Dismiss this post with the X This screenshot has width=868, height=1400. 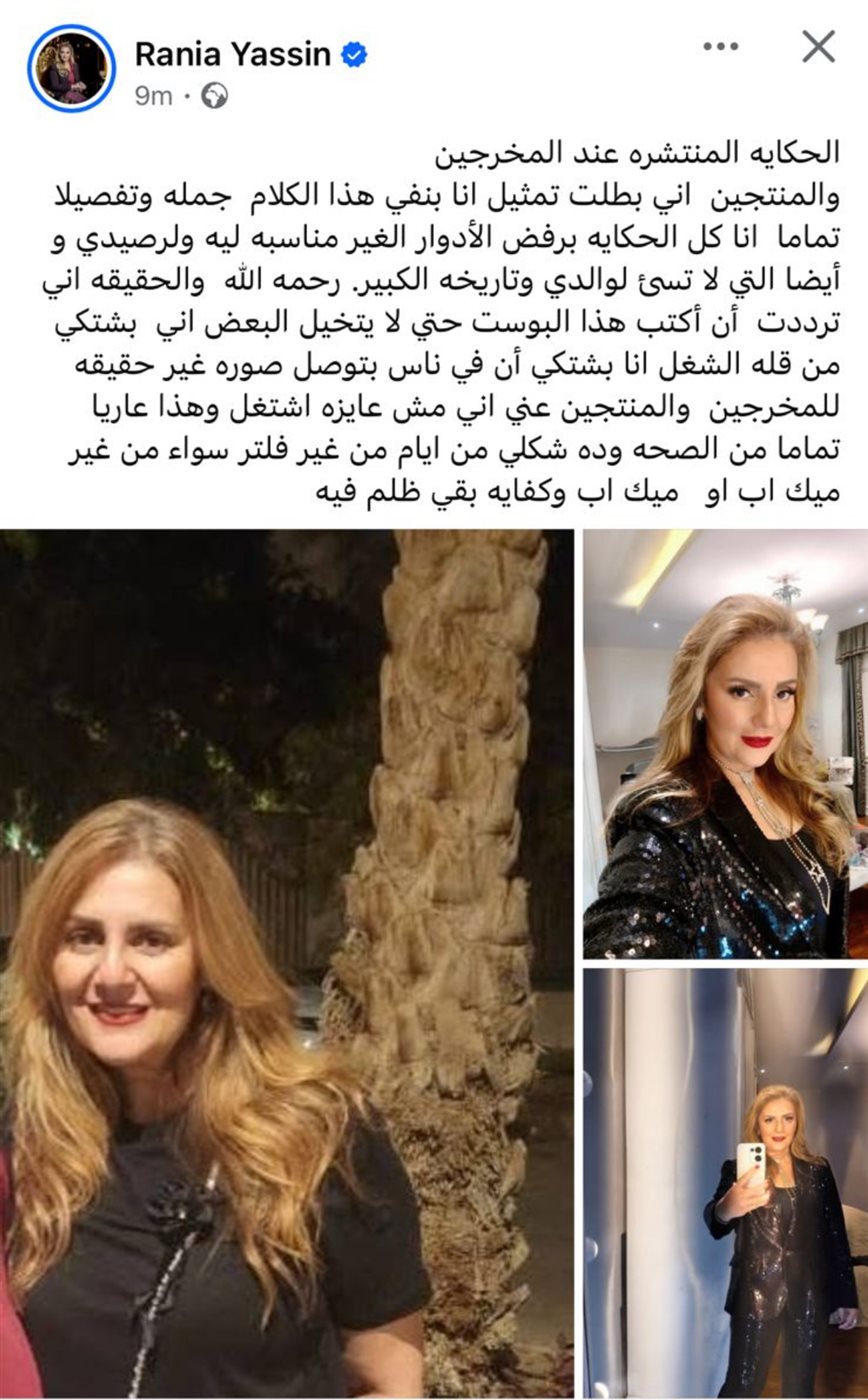[x=818, y=47]
